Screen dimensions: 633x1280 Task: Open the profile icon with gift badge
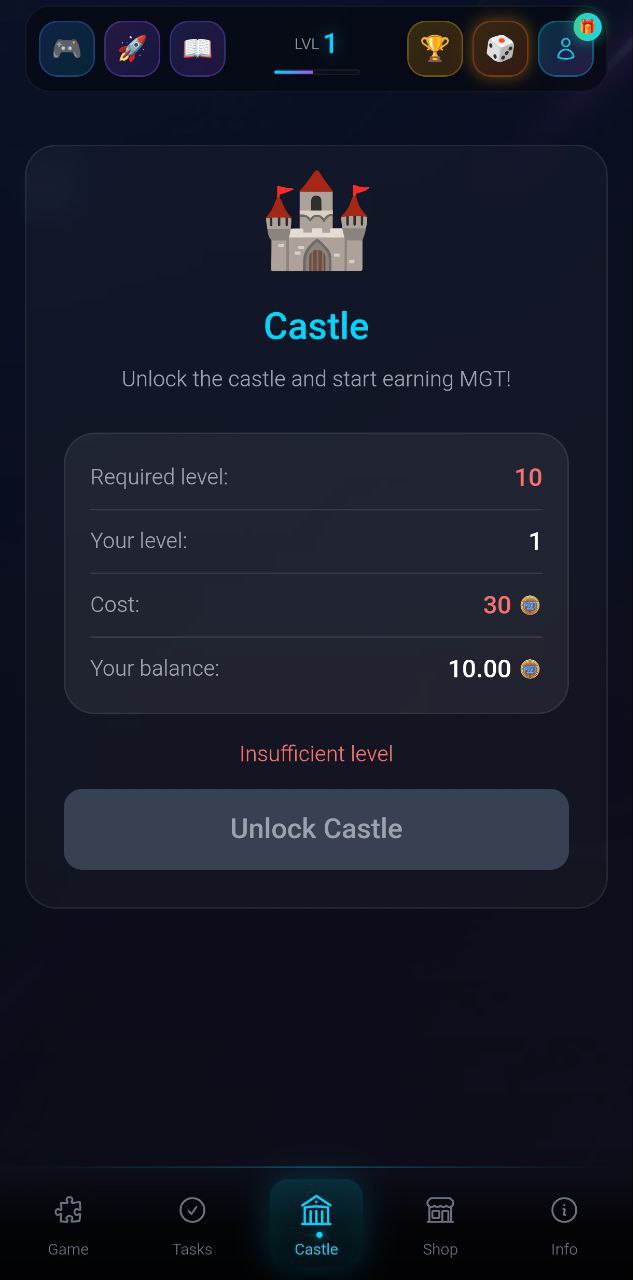[566, 49]
